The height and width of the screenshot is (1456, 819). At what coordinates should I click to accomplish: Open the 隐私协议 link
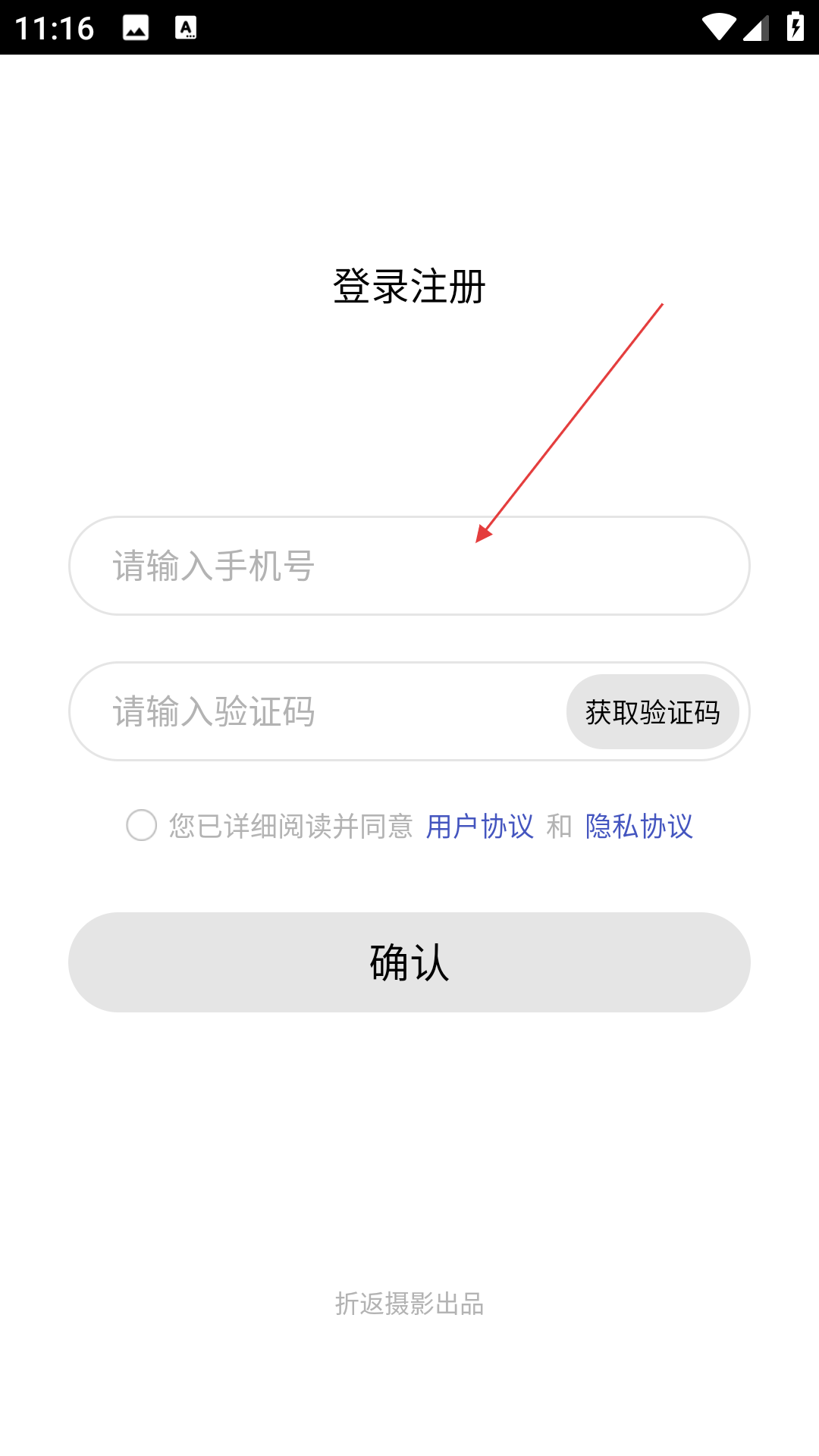pos(639,826)
